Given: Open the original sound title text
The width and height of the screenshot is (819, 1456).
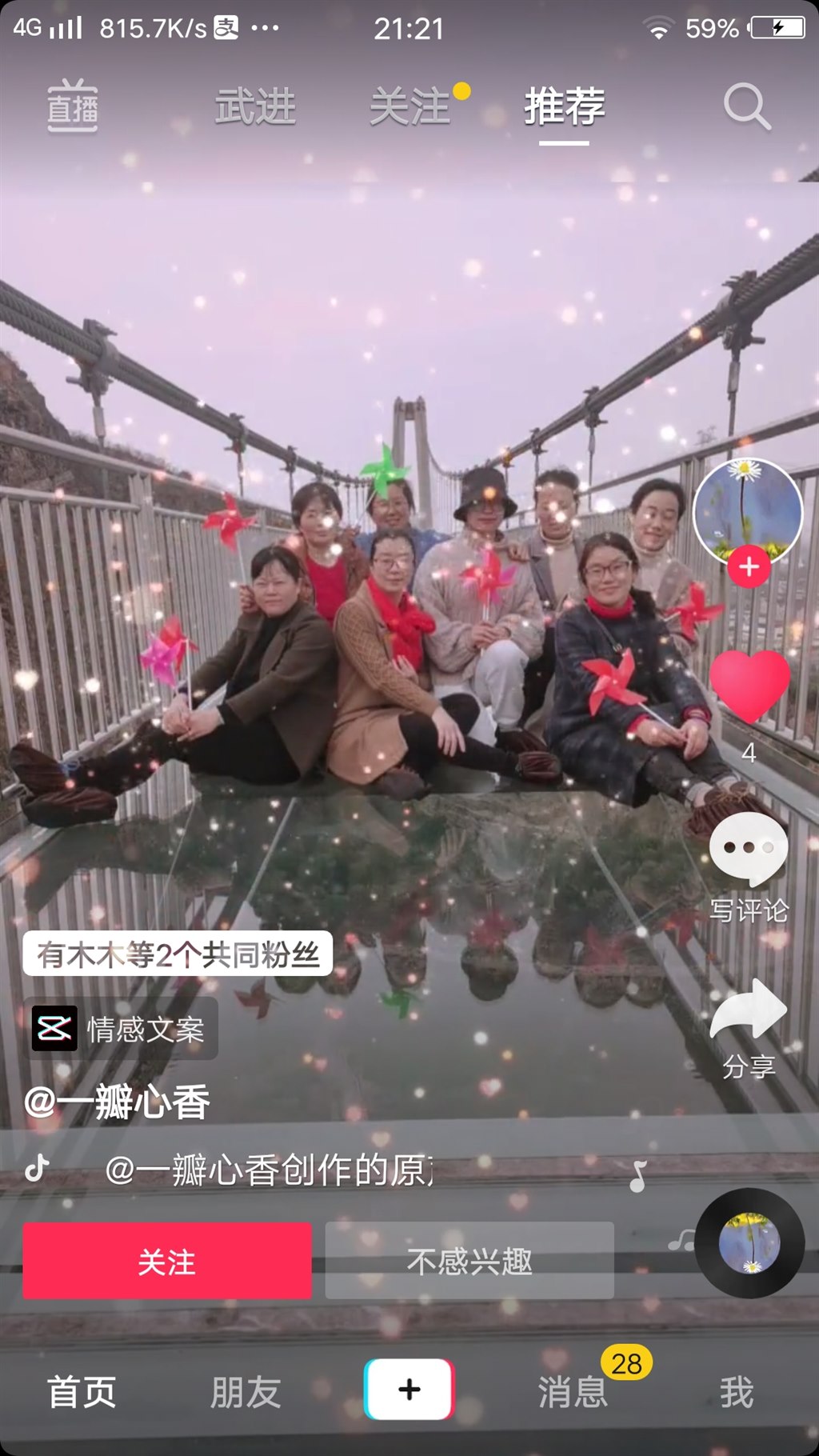Looking at the screenshot, I should point(270,1170).
